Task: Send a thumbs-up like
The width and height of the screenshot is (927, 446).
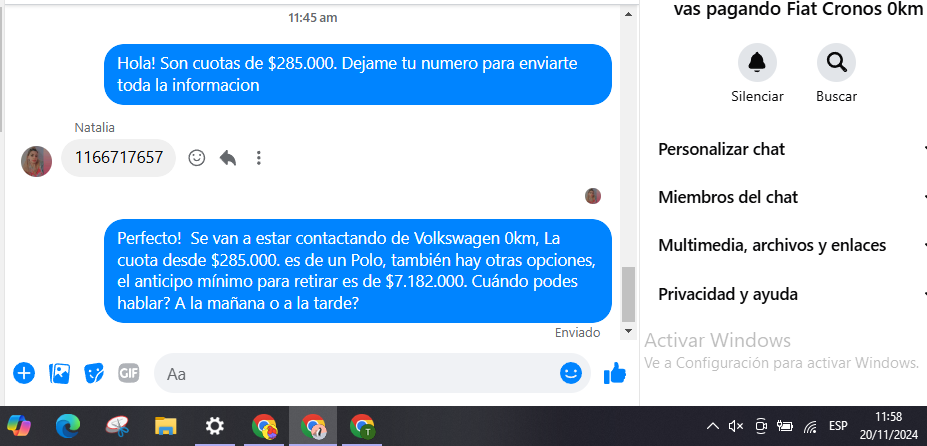Action: coord(614,374)
